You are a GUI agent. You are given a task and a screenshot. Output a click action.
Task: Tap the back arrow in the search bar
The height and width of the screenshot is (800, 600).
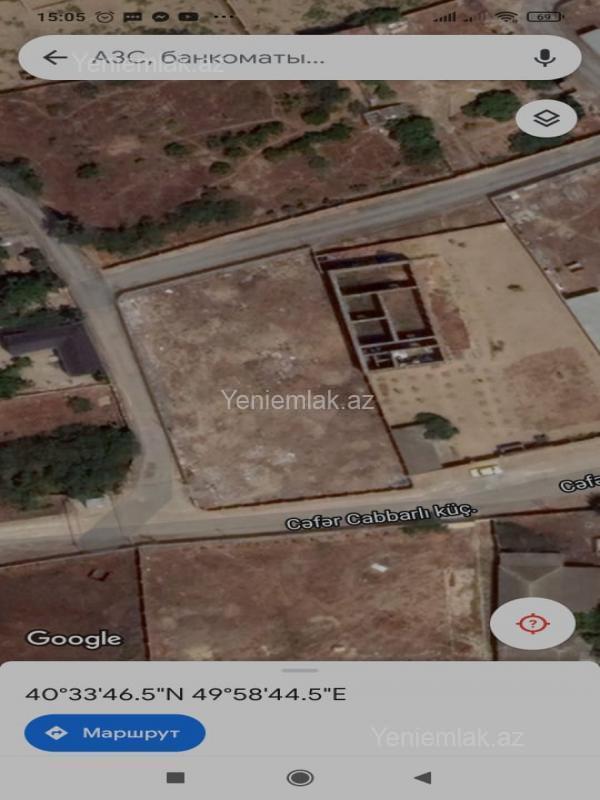click(x=56, y=58)
